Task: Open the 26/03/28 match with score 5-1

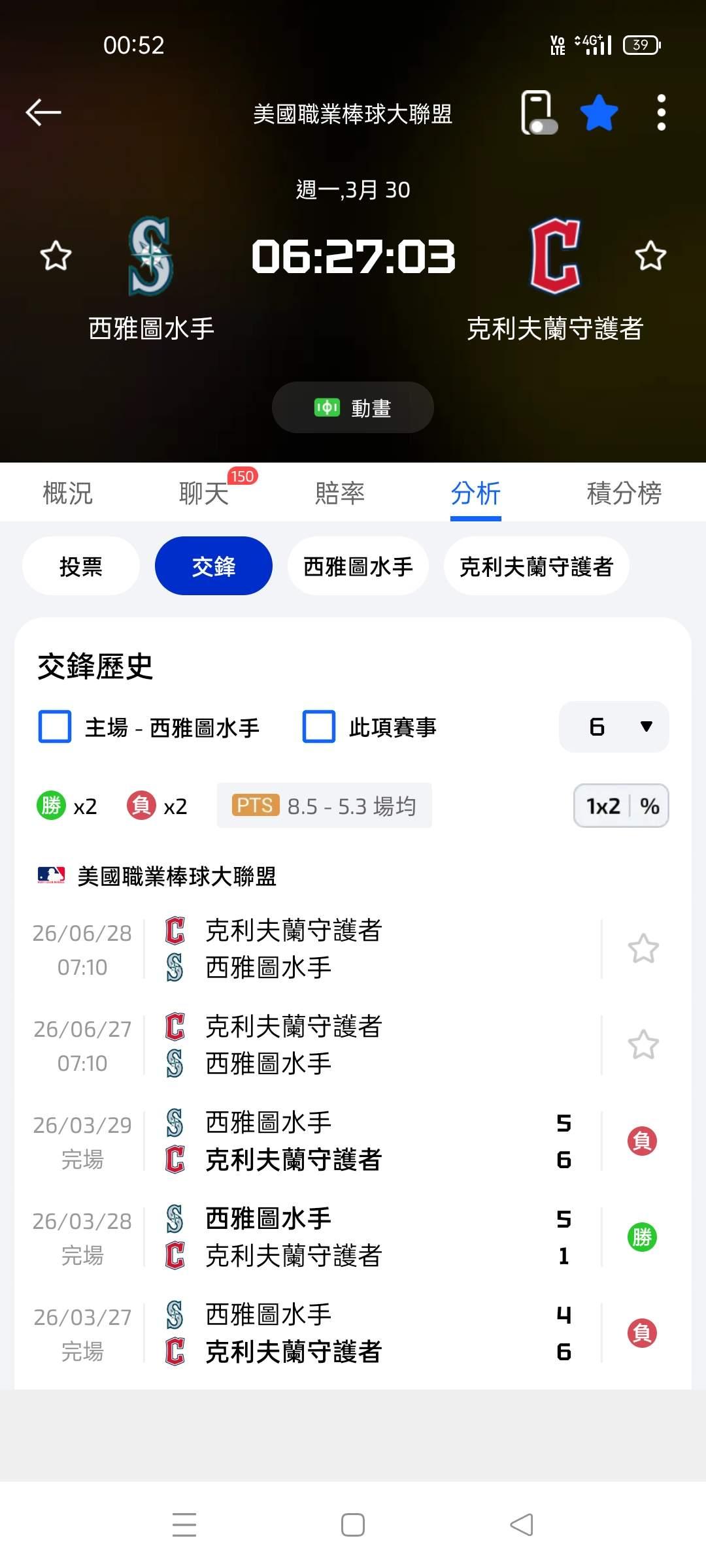Action: (353, 1237)
